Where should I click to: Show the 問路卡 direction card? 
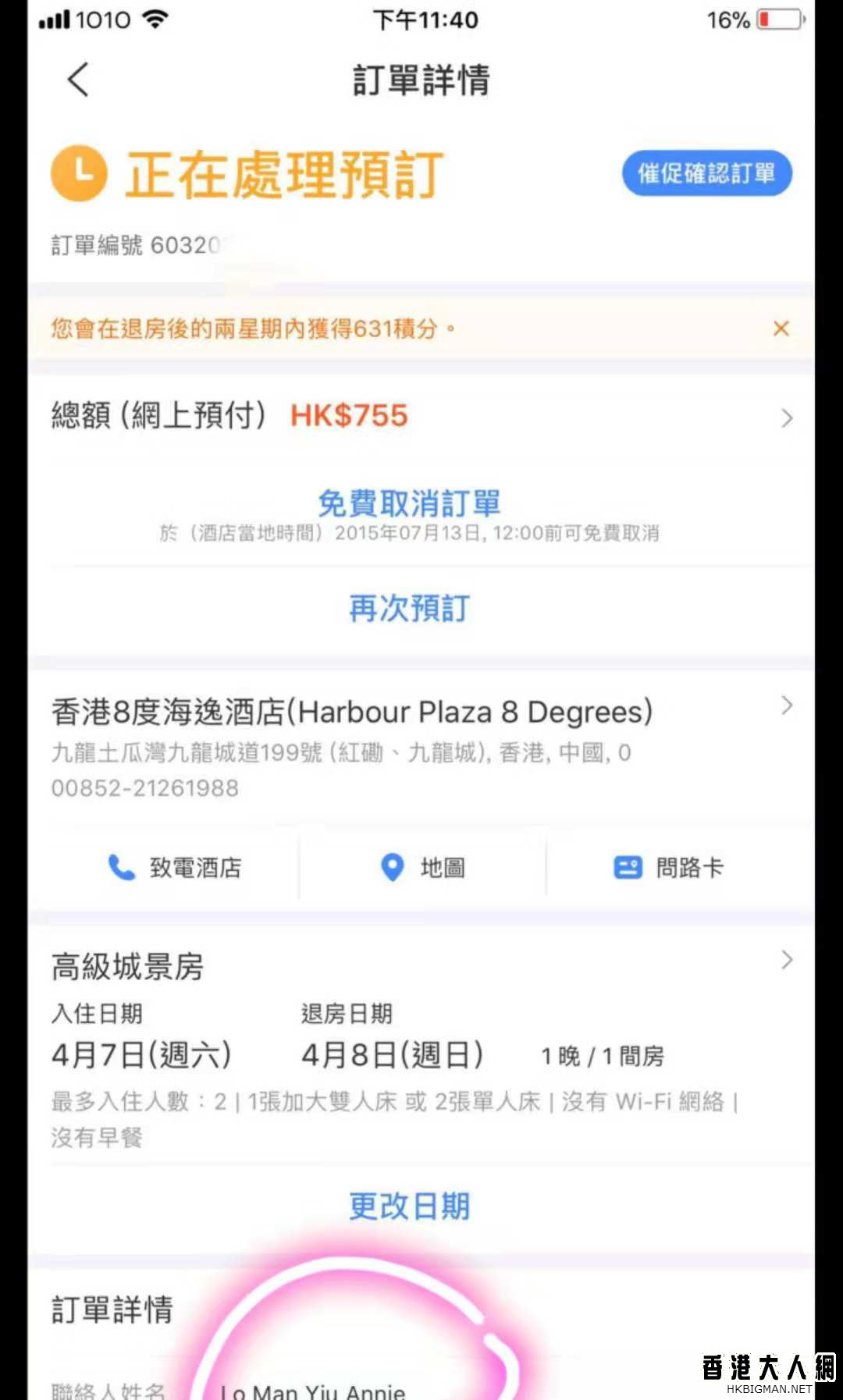[669, 868]
